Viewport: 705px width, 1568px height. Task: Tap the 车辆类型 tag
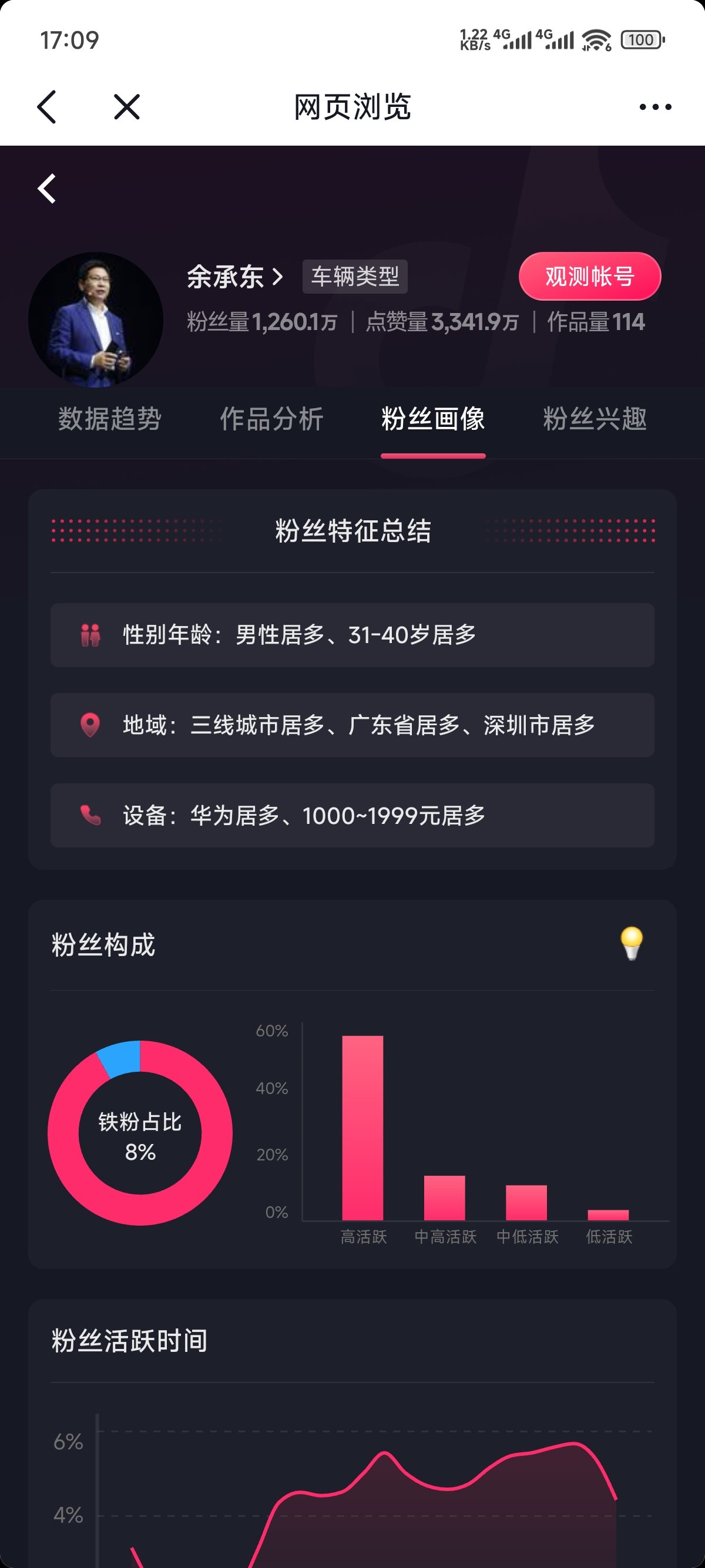click(x=355, y=277)
